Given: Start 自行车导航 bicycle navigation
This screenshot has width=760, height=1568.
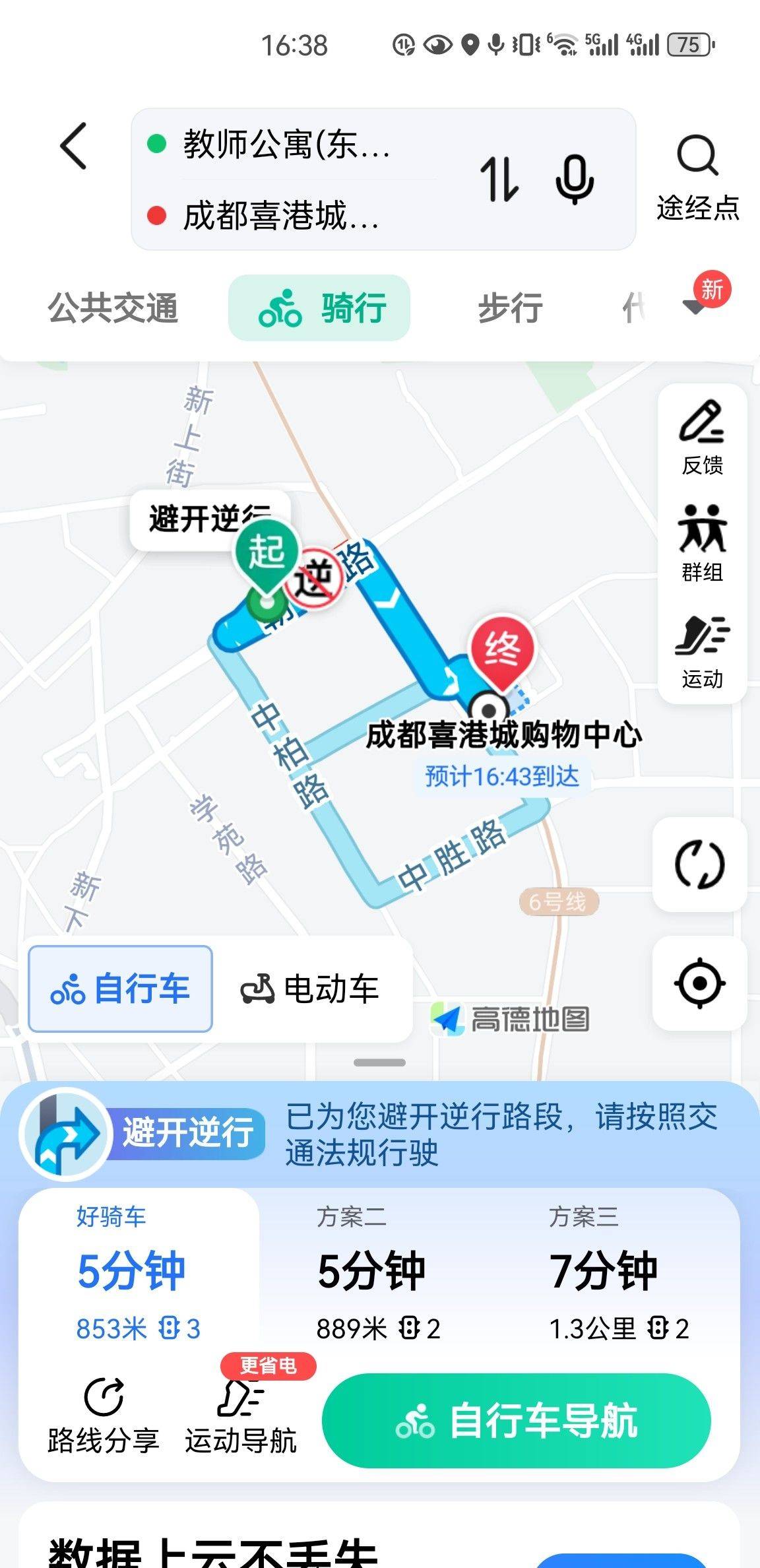Looking at the screenshot, I should point(516,1421).
